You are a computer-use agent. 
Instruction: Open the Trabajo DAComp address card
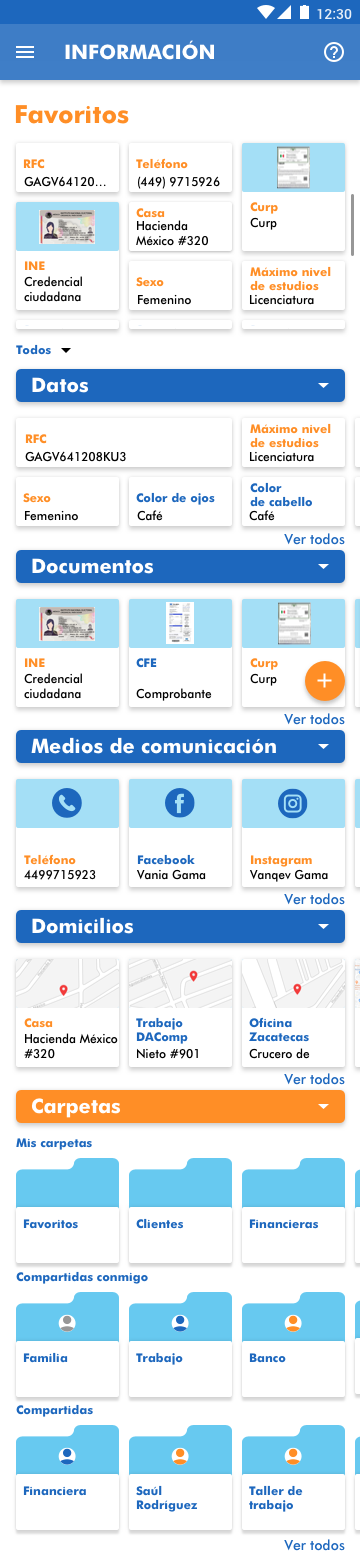(x=180, y=1013)
